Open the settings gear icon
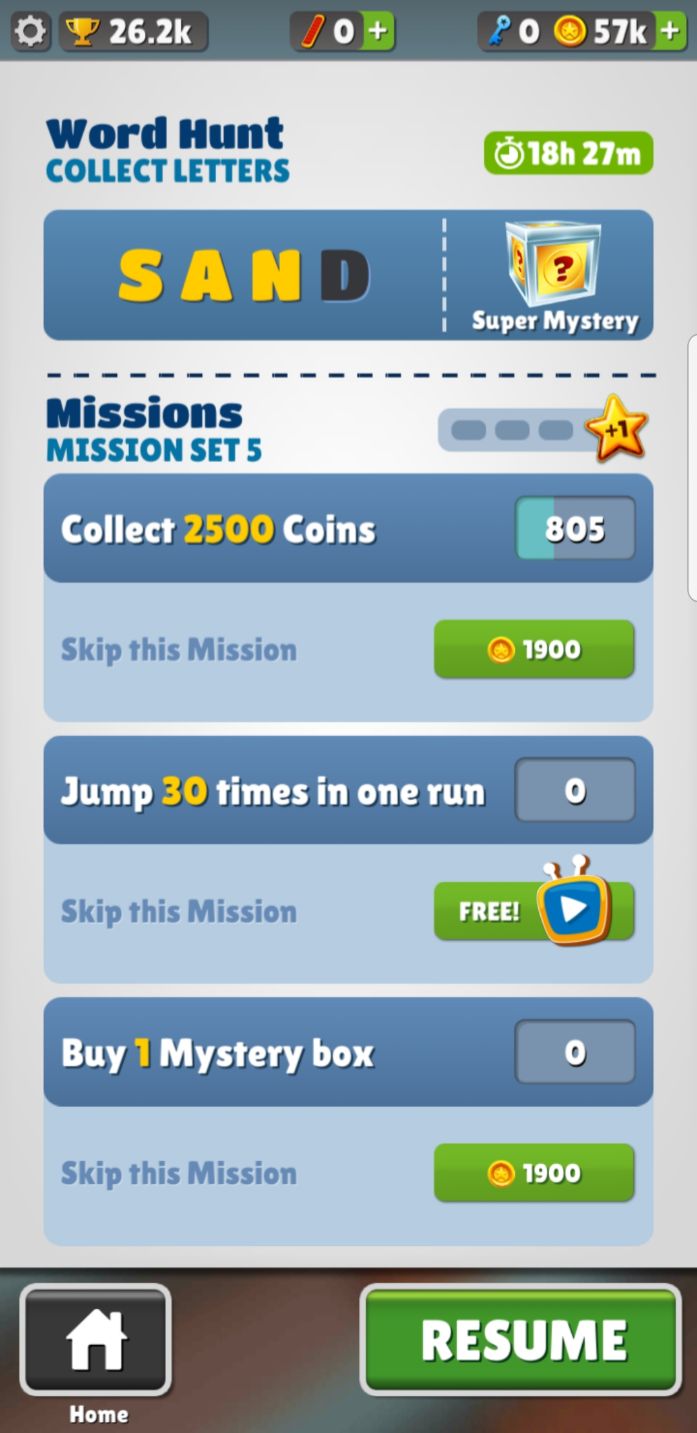Image resolution: width=697 pixels, height=1433 pixels. pos(30,32)
